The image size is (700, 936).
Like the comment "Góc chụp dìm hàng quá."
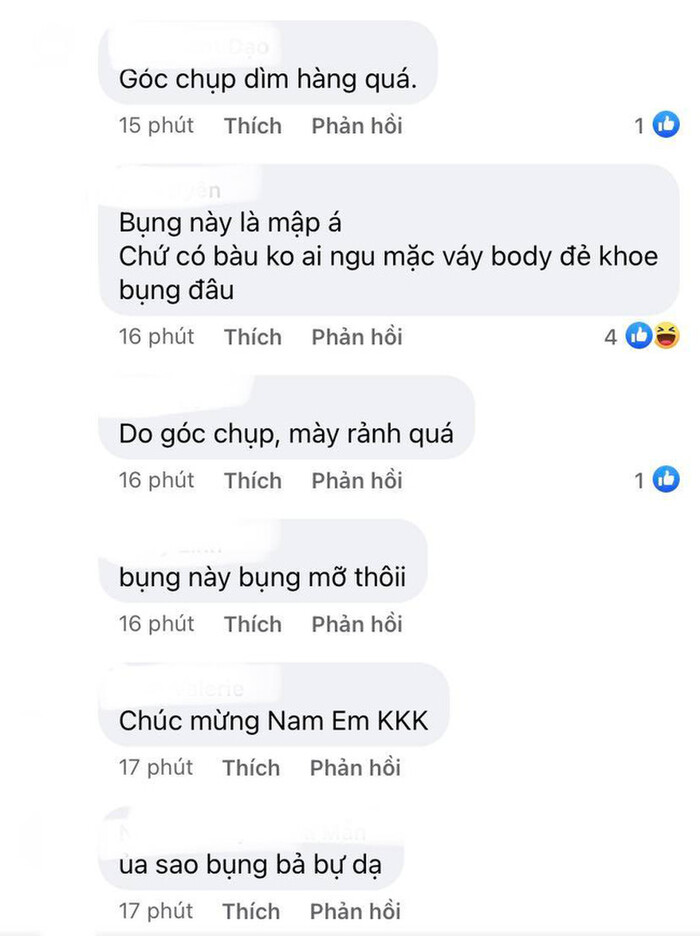coord(252,126)
